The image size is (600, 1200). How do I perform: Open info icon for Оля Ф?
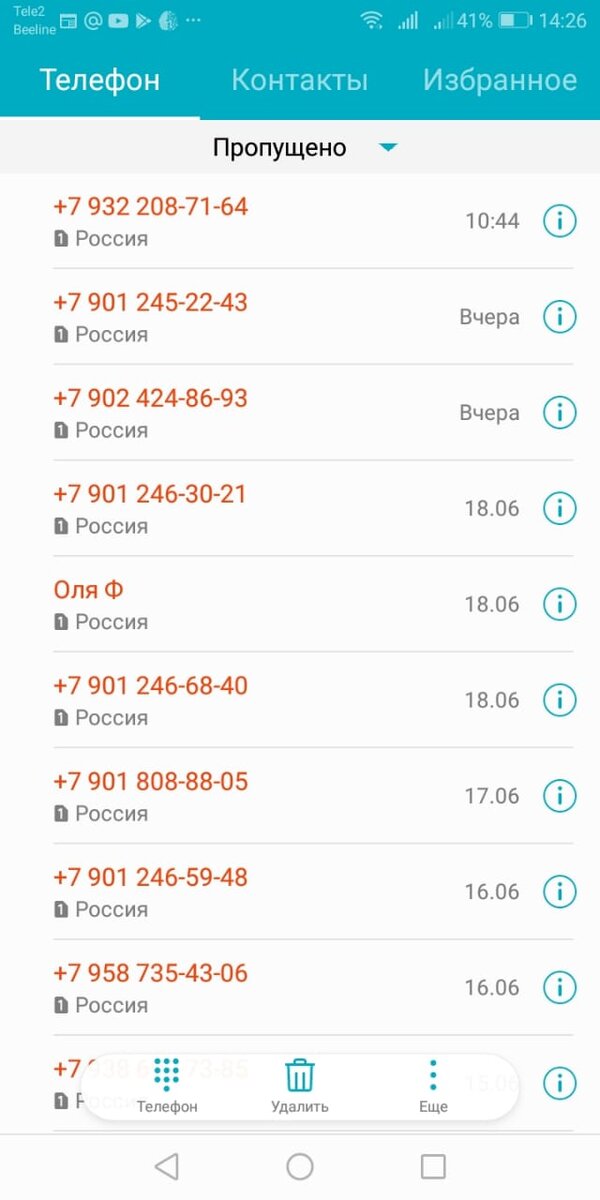(x=560, y=604)
